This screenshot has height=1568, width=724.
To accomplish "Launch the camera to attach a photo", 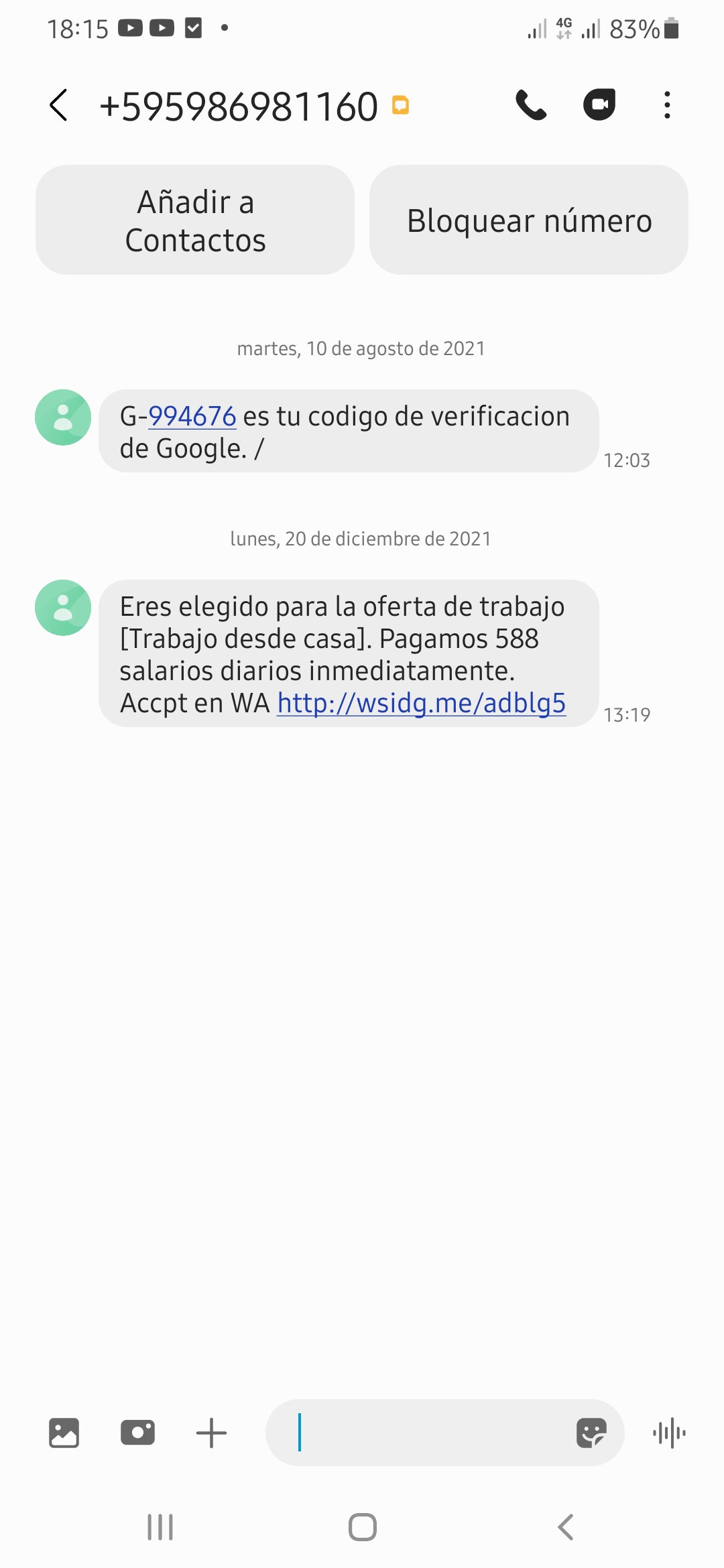I will [137, 1433].
